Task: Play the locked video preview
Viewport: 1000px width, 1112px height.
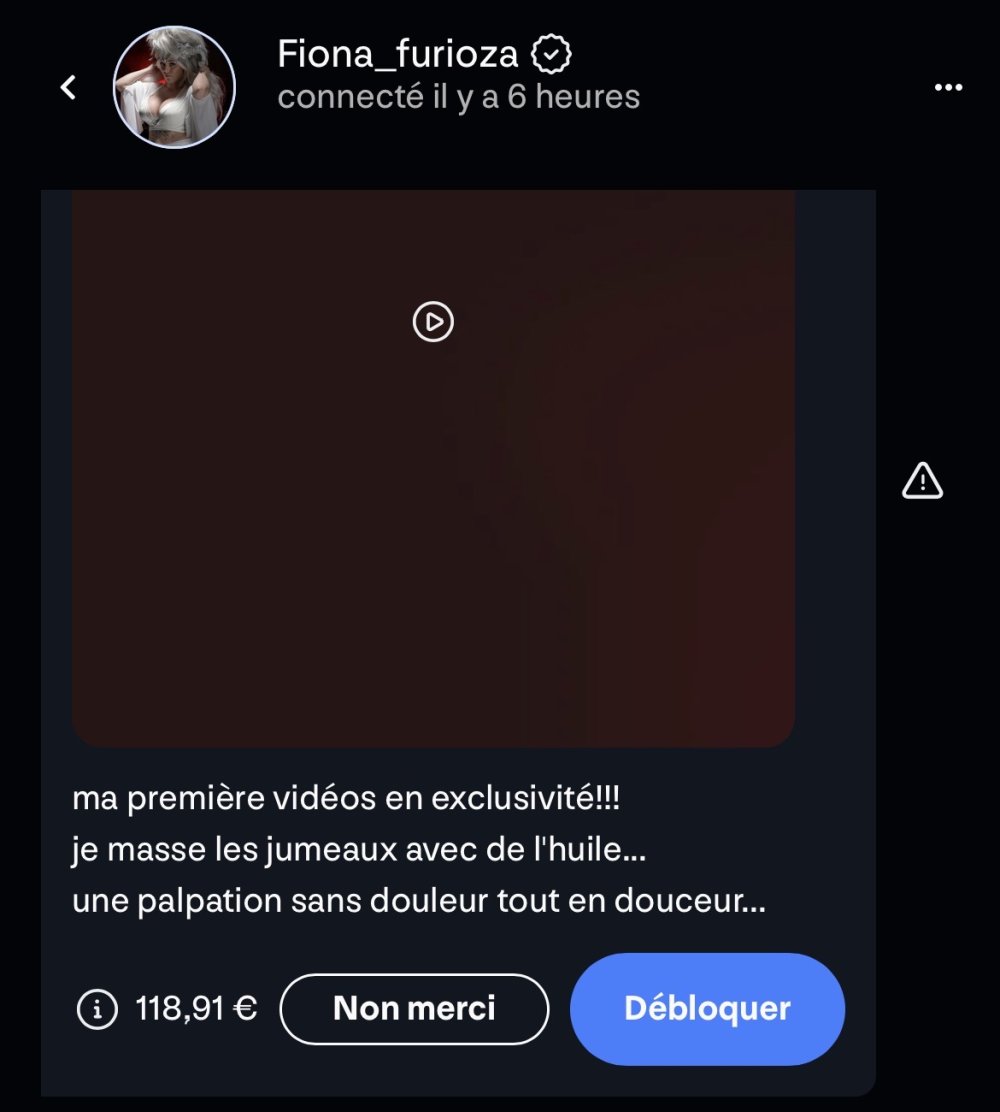Action: [x=433, y=322]
